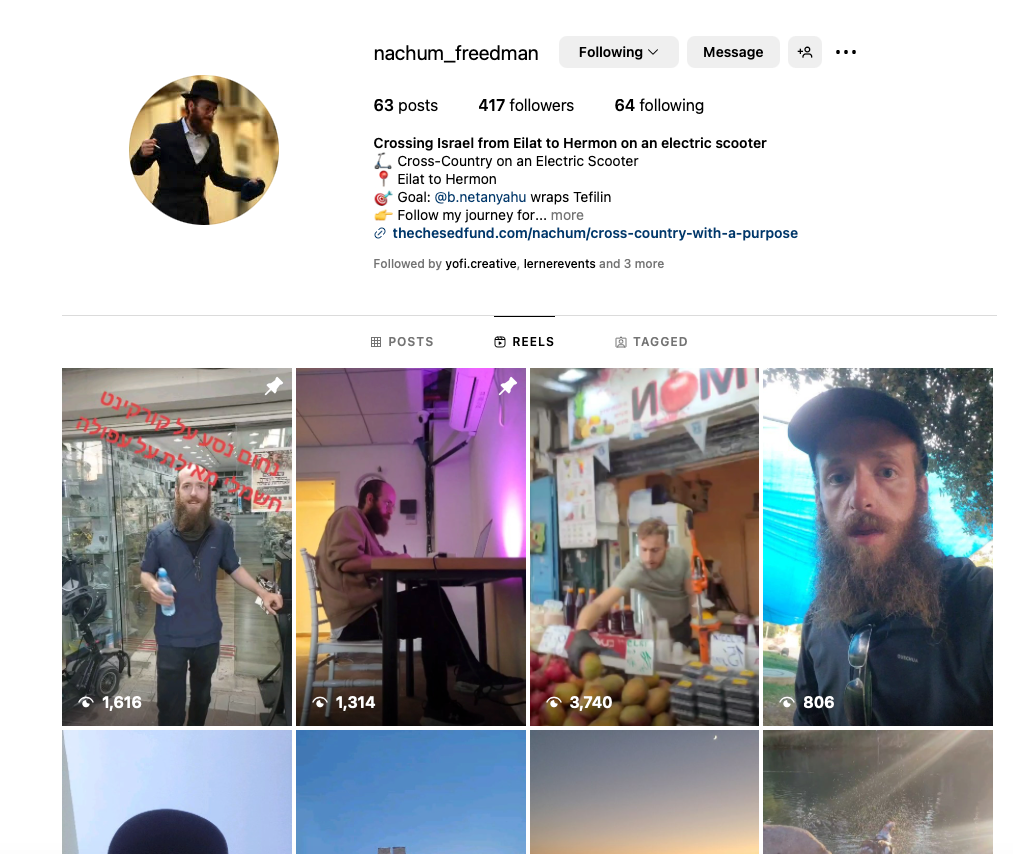The height and width of the screenshot is (854, 1013).
Task: Open the three-dot options menu
Action: coord(846,52)
